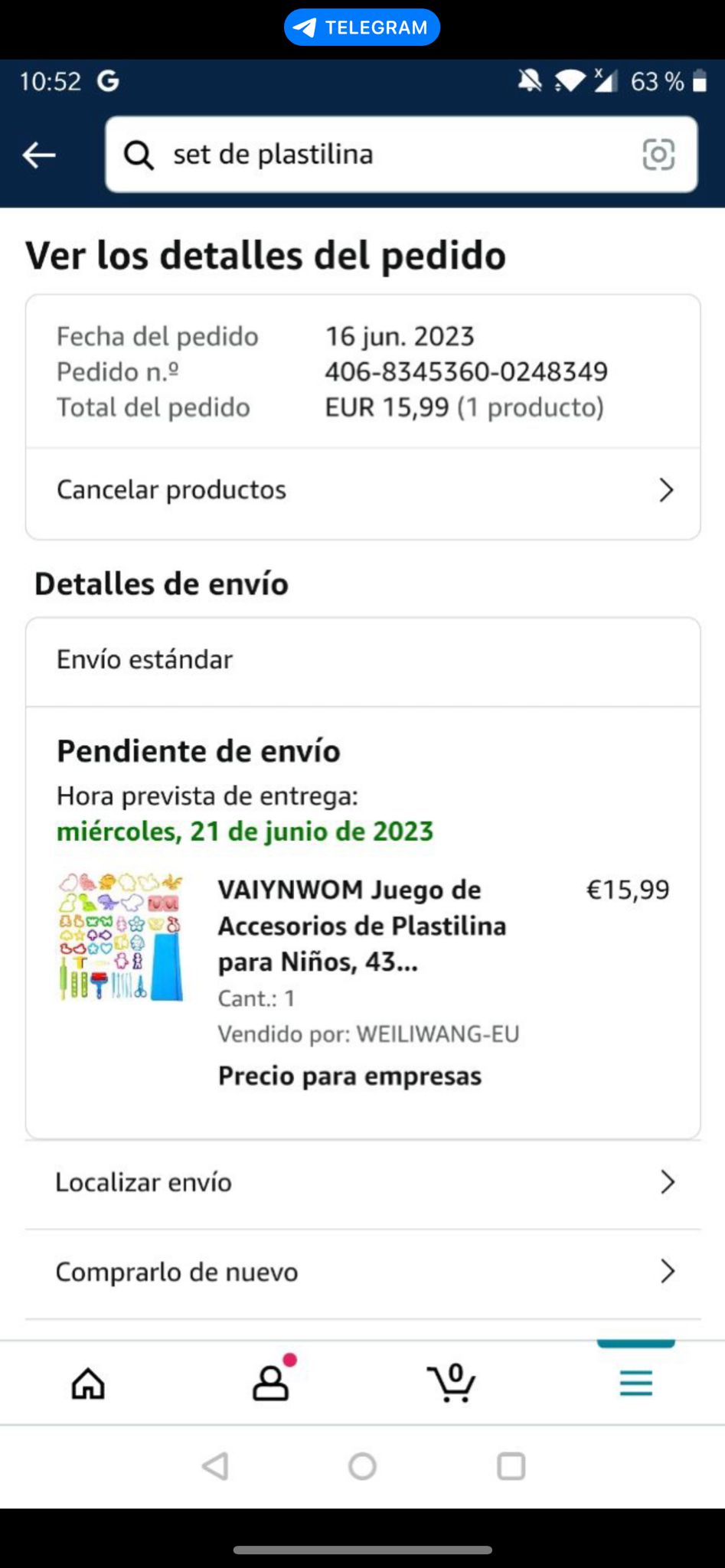Switch to the Home tab
725x1568 pixels.
point(88,1383)
